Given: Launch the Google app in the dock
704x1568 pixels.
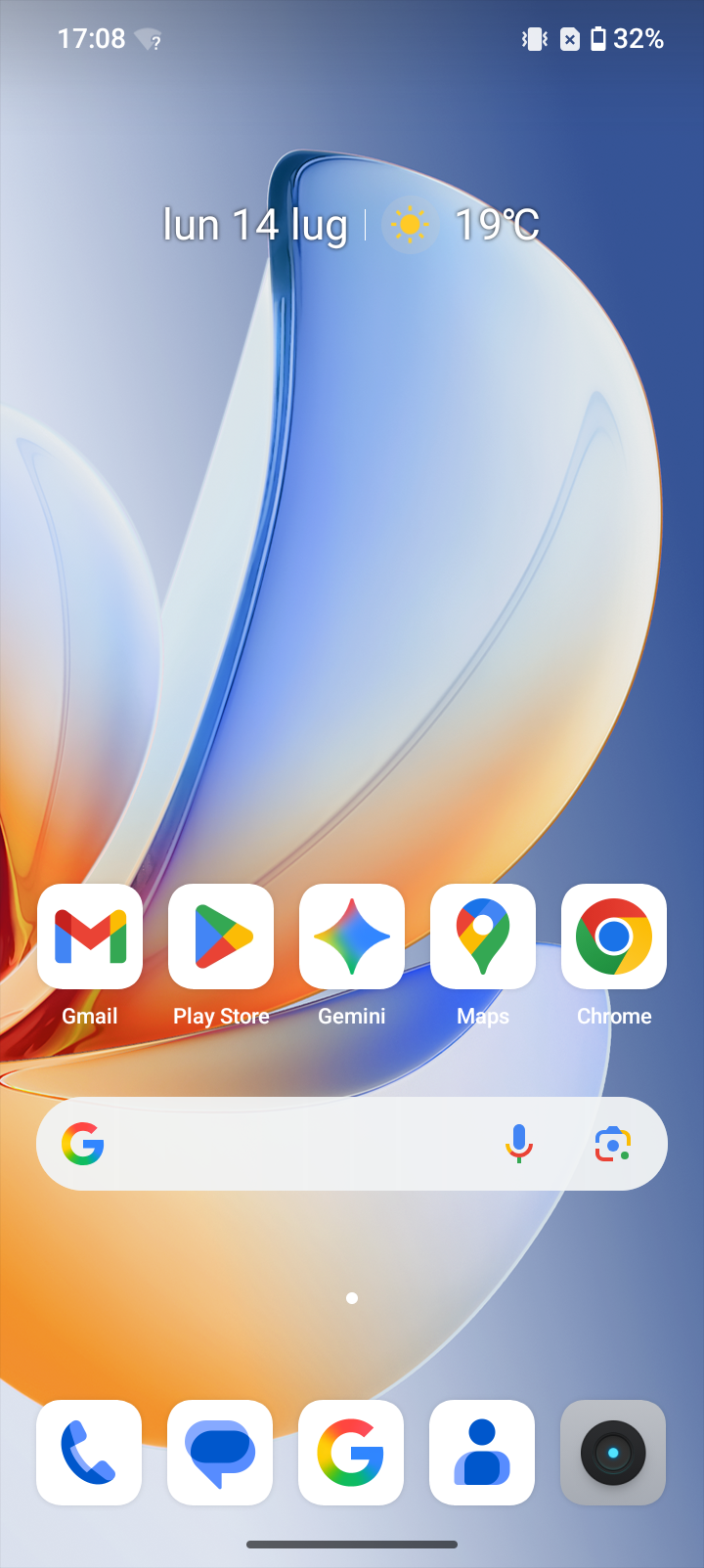Looking at the screenshot, I should (x=351, y=1453).
